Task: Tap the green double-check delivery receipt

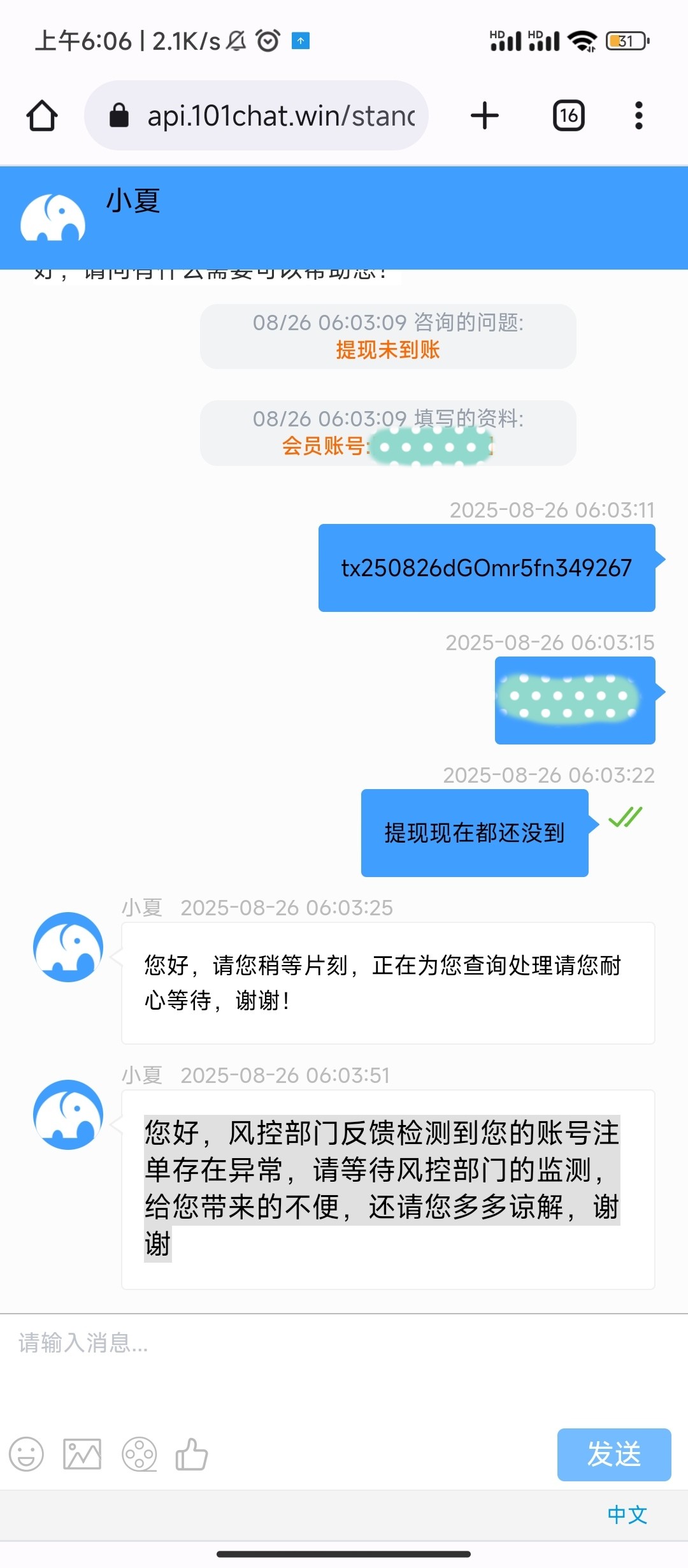Action: pos(626,818)
